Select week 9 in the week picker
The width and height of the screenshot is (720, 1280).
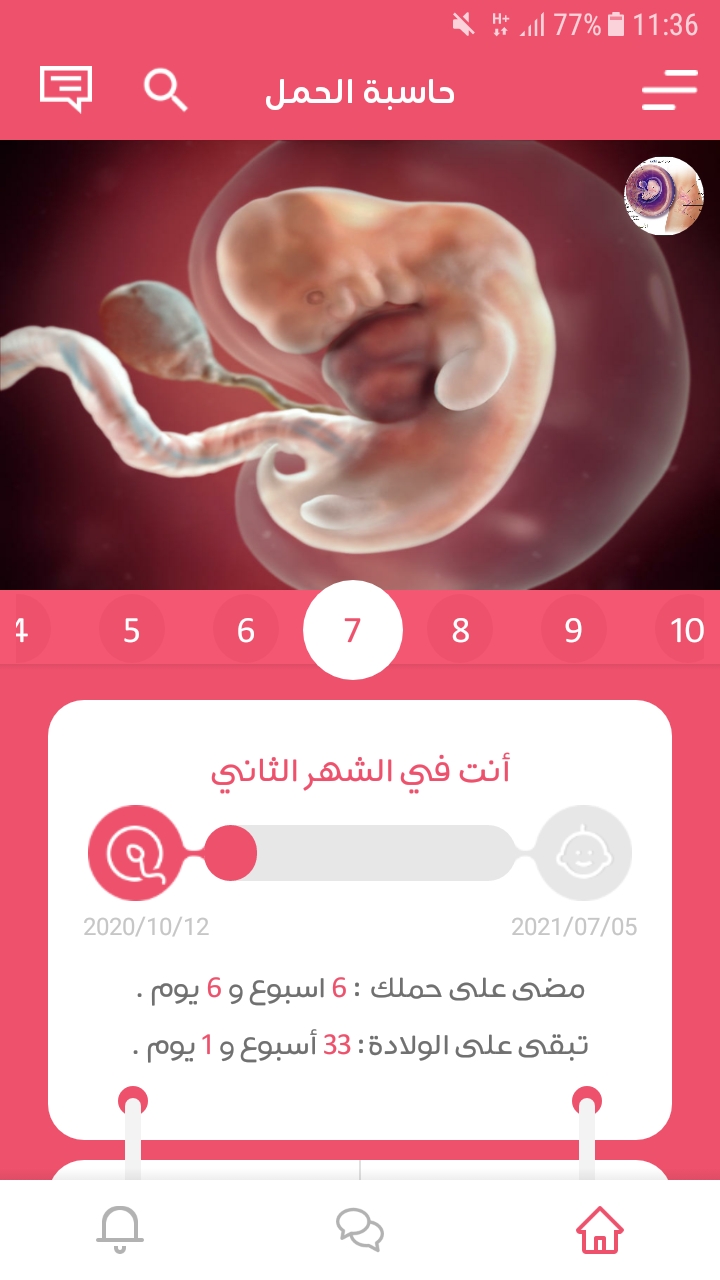(573, 630)
